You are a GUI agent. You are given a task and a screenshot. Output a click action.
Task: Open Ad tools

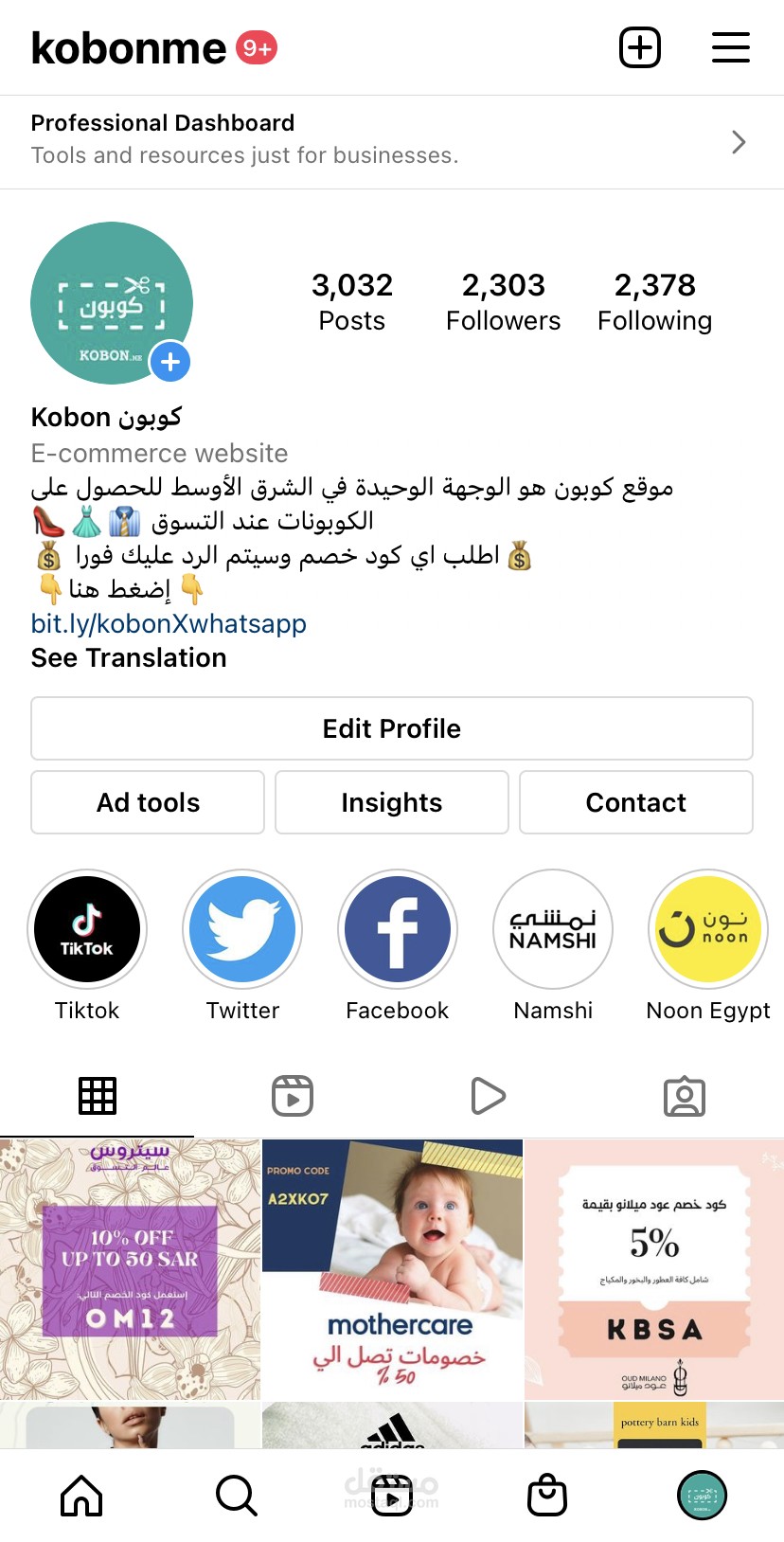[148, 802]
